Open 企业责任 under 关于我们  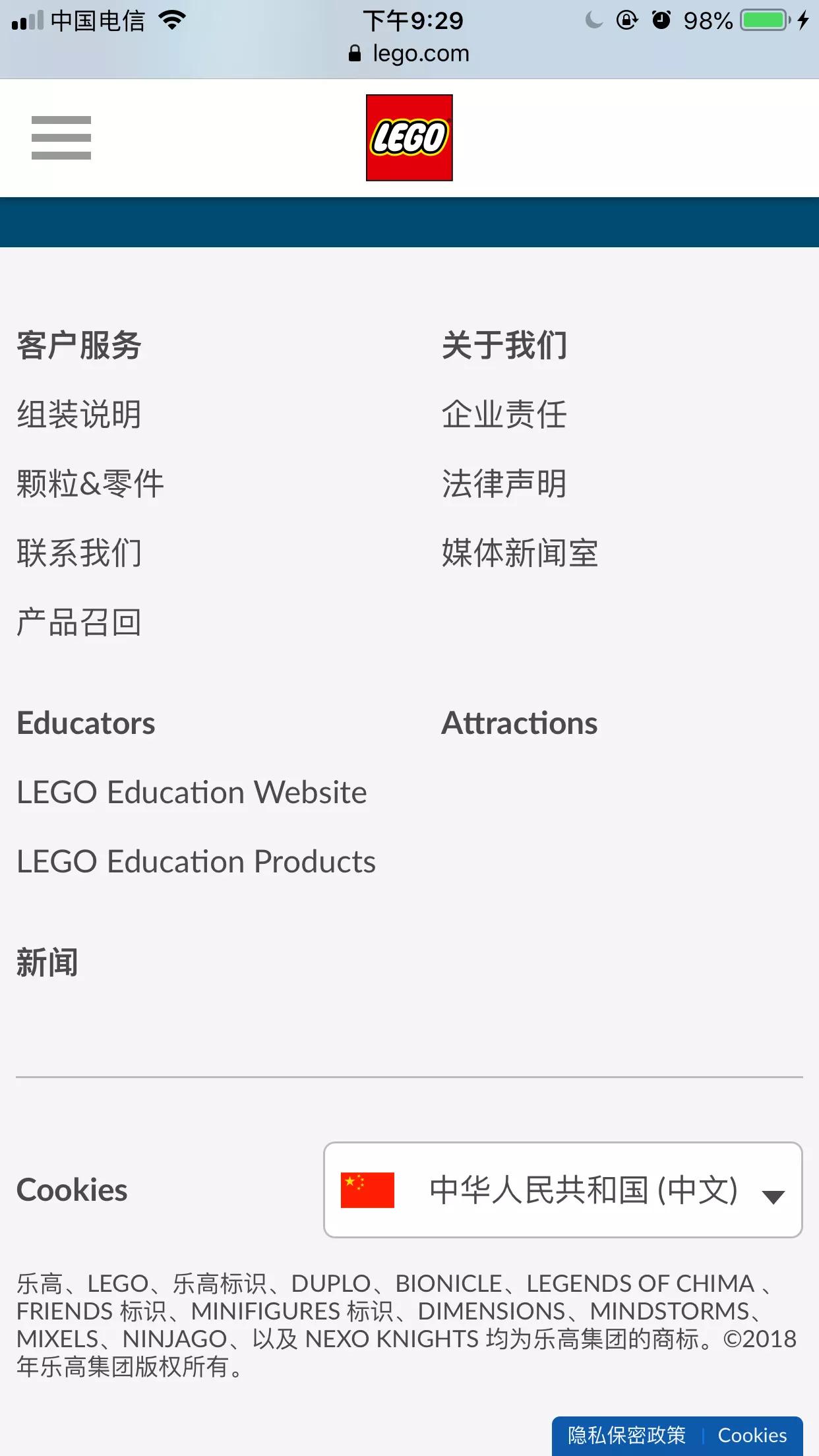pyautogui.click(x=504, y=414)
